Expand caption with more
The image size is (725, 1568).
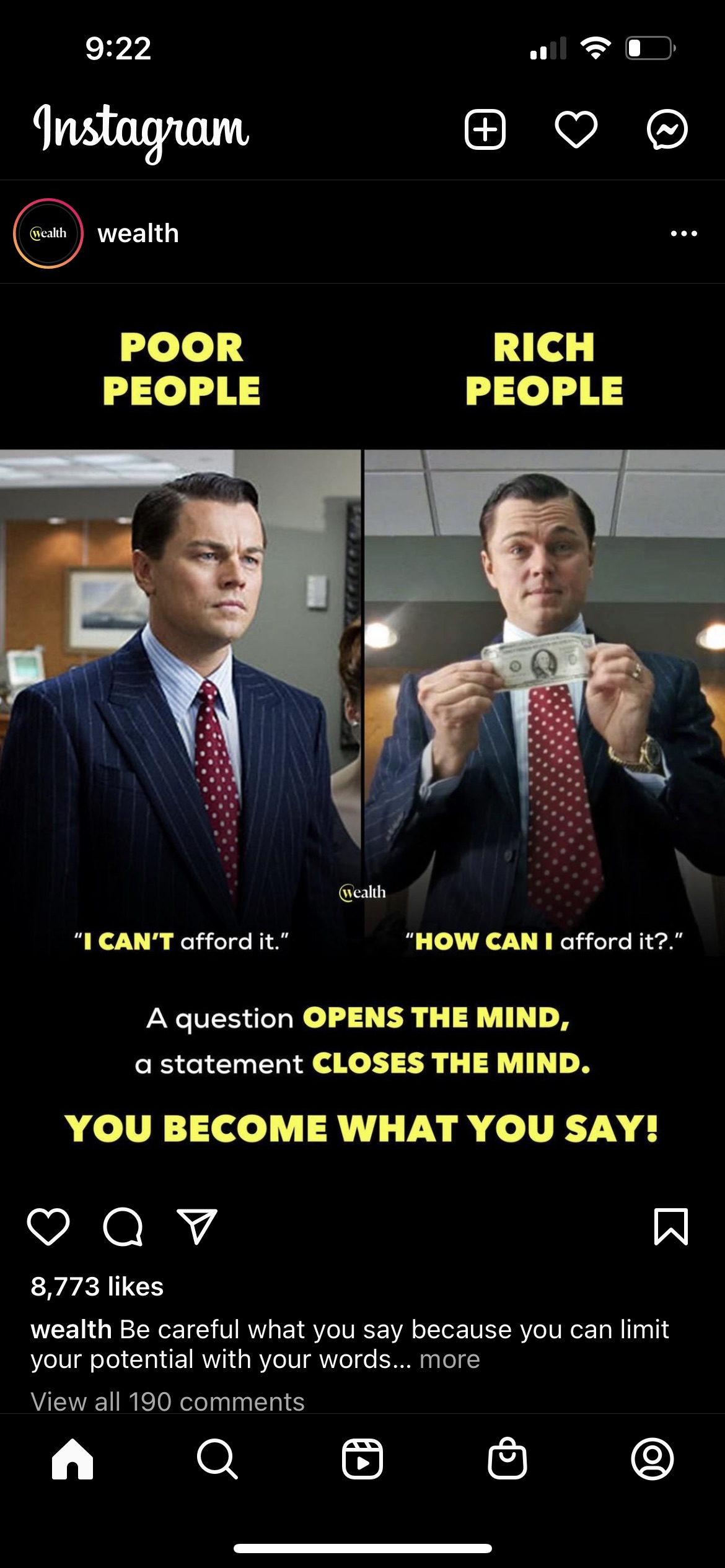(x=450, y=1359)
